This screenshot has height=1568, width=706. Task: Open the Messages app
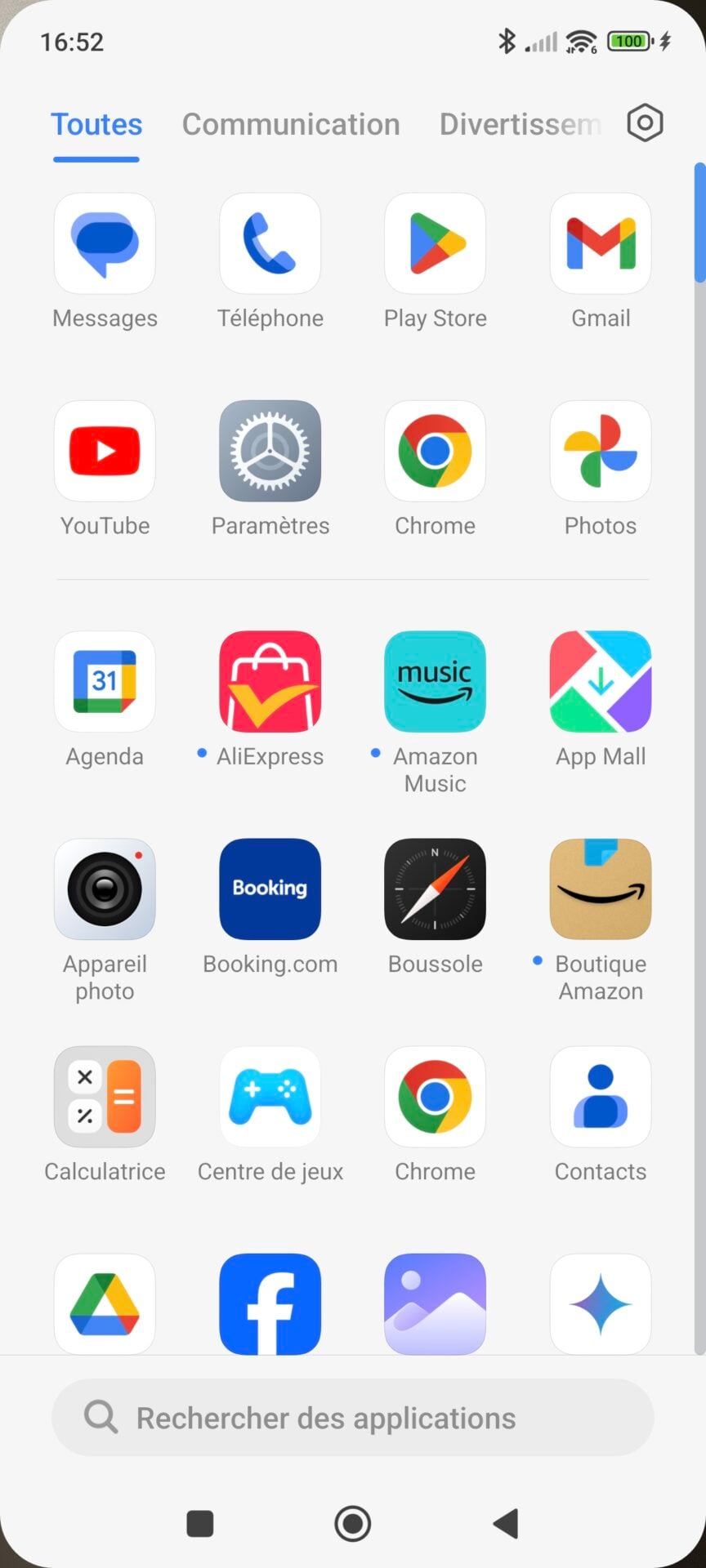[105, 244]
